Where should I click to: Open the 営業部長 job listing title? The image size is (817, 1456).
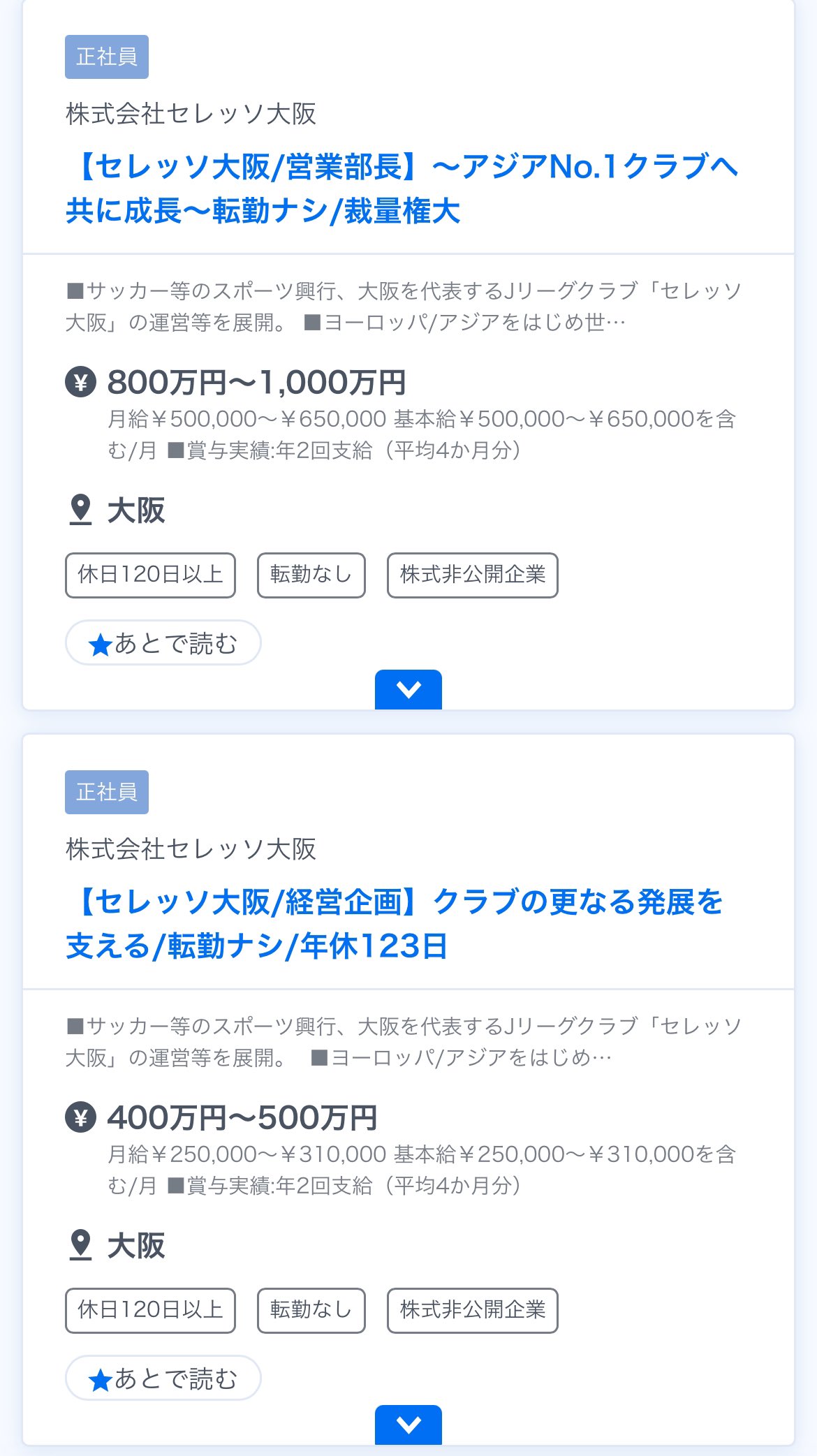pyautogui.click(x=402, y=189)
